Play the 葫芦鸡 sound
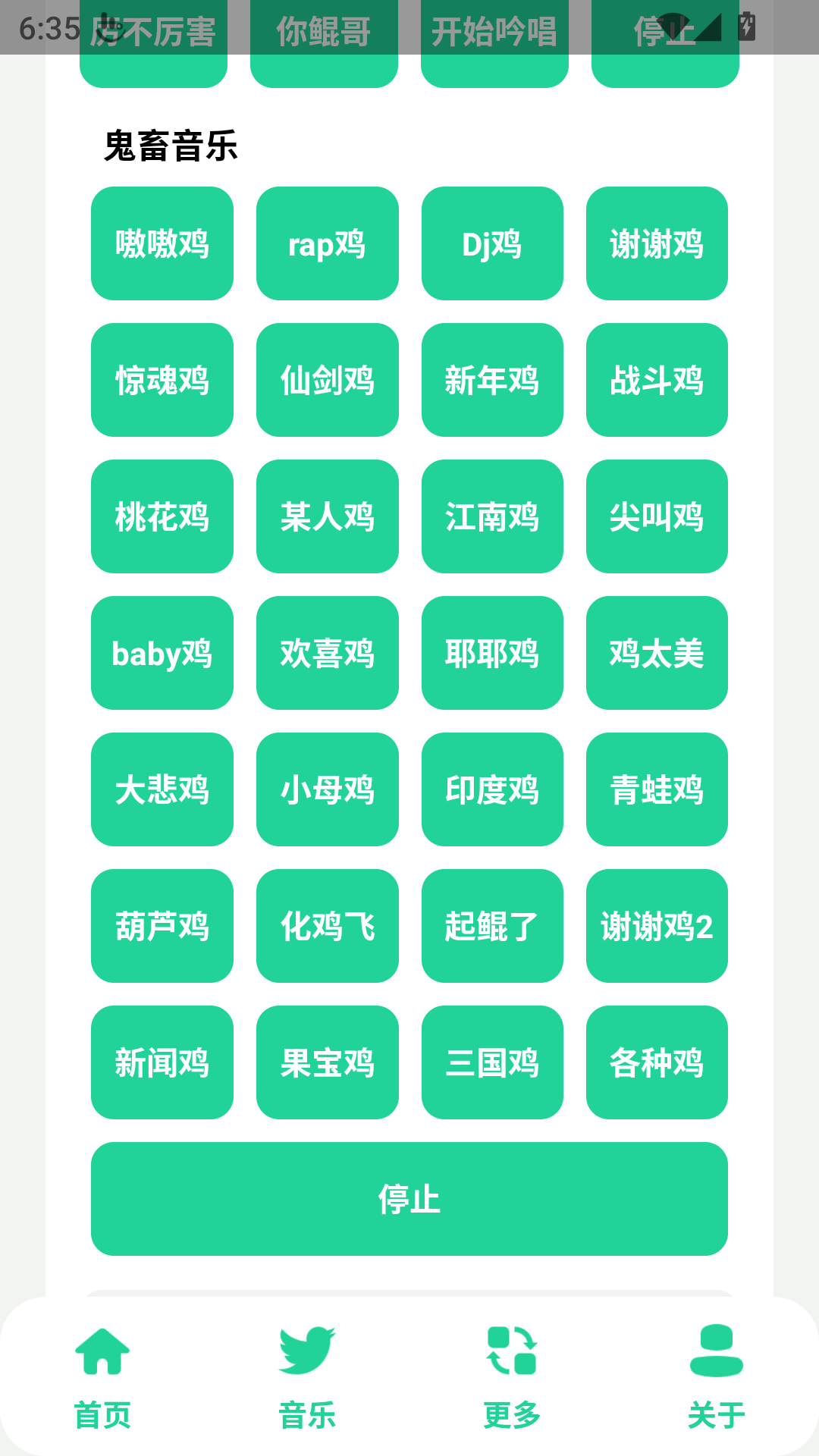This screenshot has width=819, height=1456. click(x=162, y=926)
